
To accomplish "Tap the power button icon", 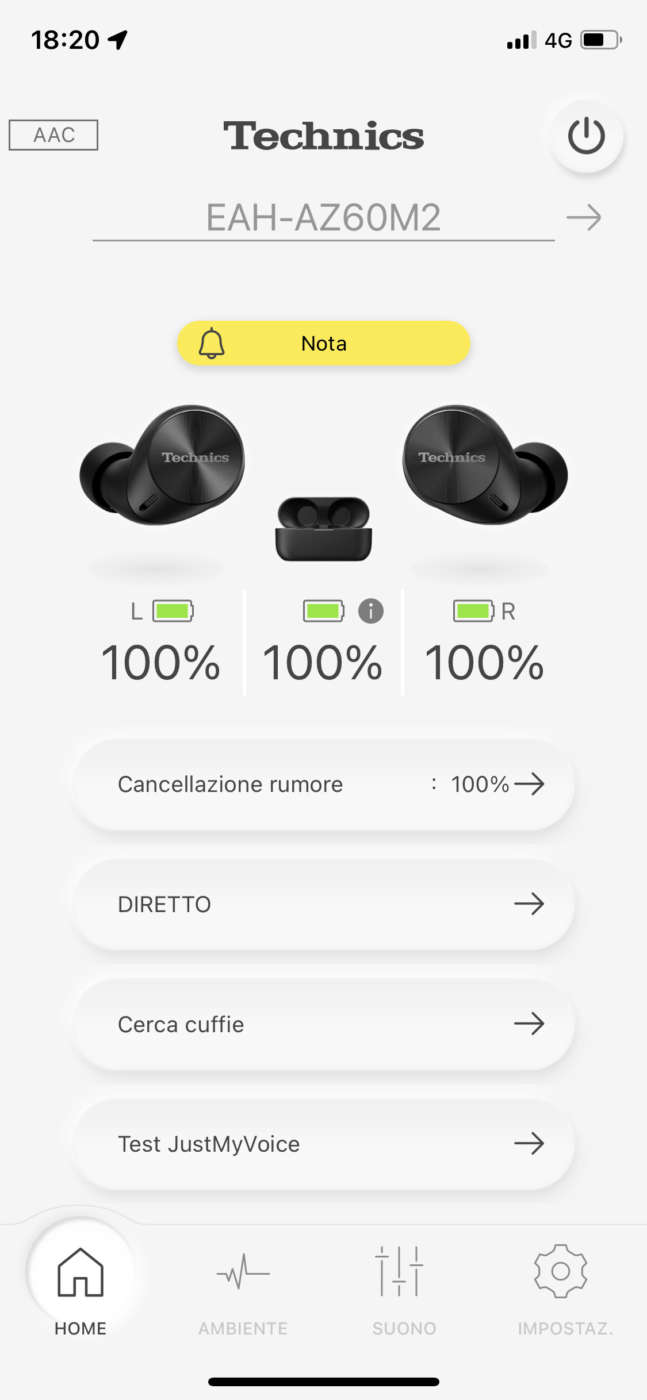I will point(587,137).
